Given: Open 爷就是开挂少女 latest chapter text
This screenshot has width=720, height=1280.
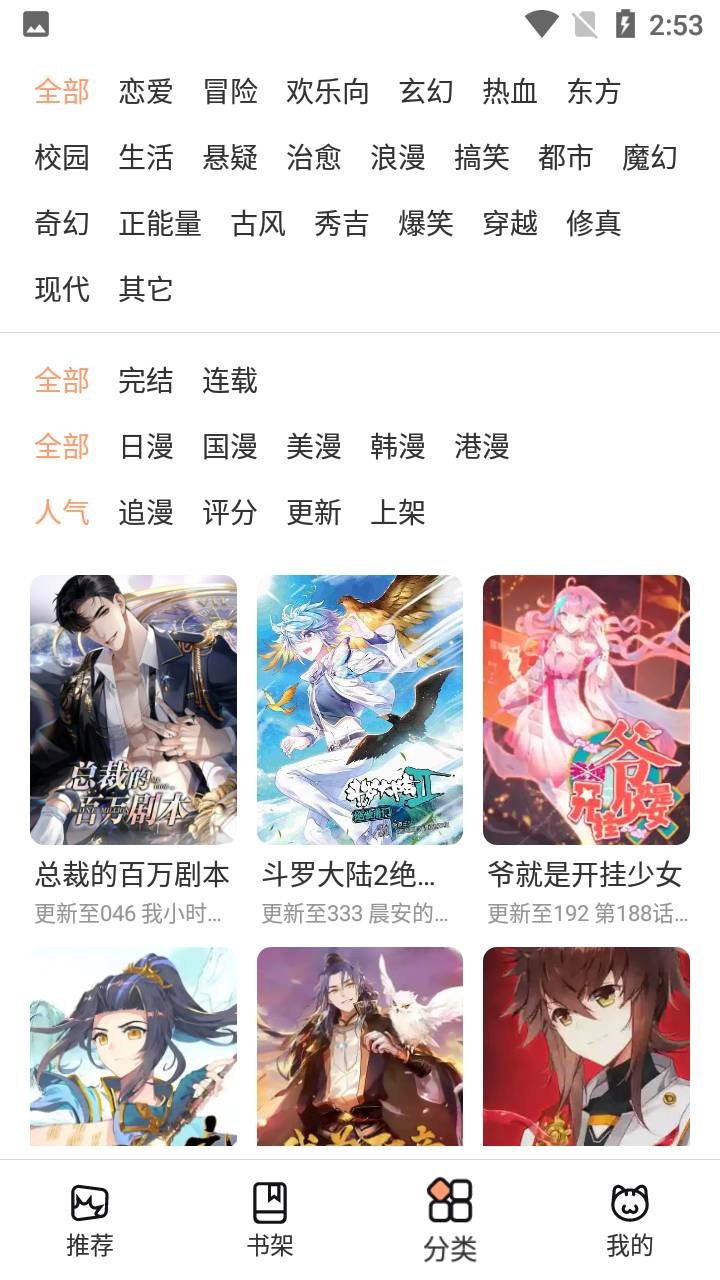Looking at the screenshot, I should pos(586,912).
